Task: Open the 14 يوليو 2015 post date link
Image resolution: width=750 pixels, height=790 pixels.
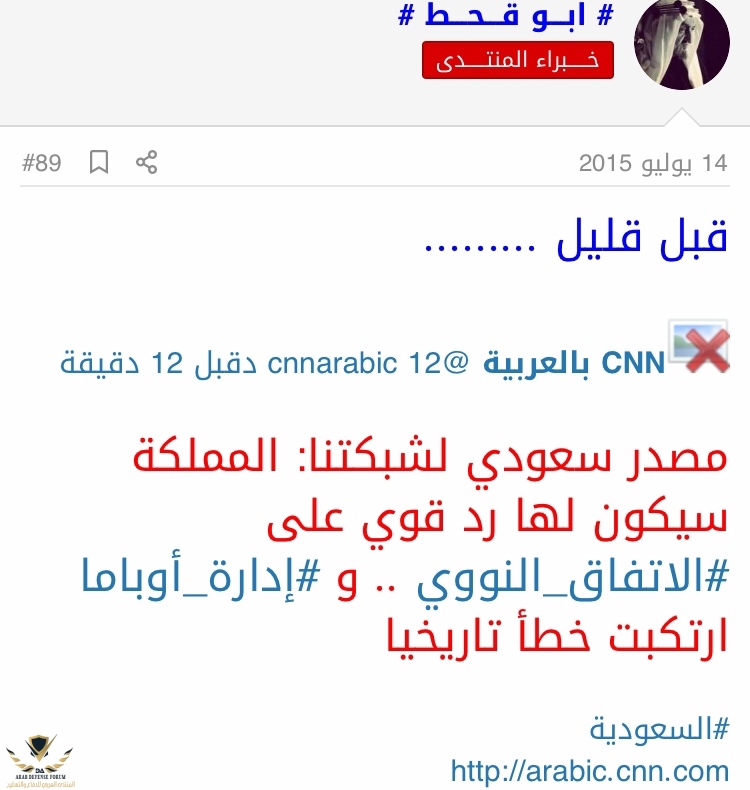Action: 653,162
